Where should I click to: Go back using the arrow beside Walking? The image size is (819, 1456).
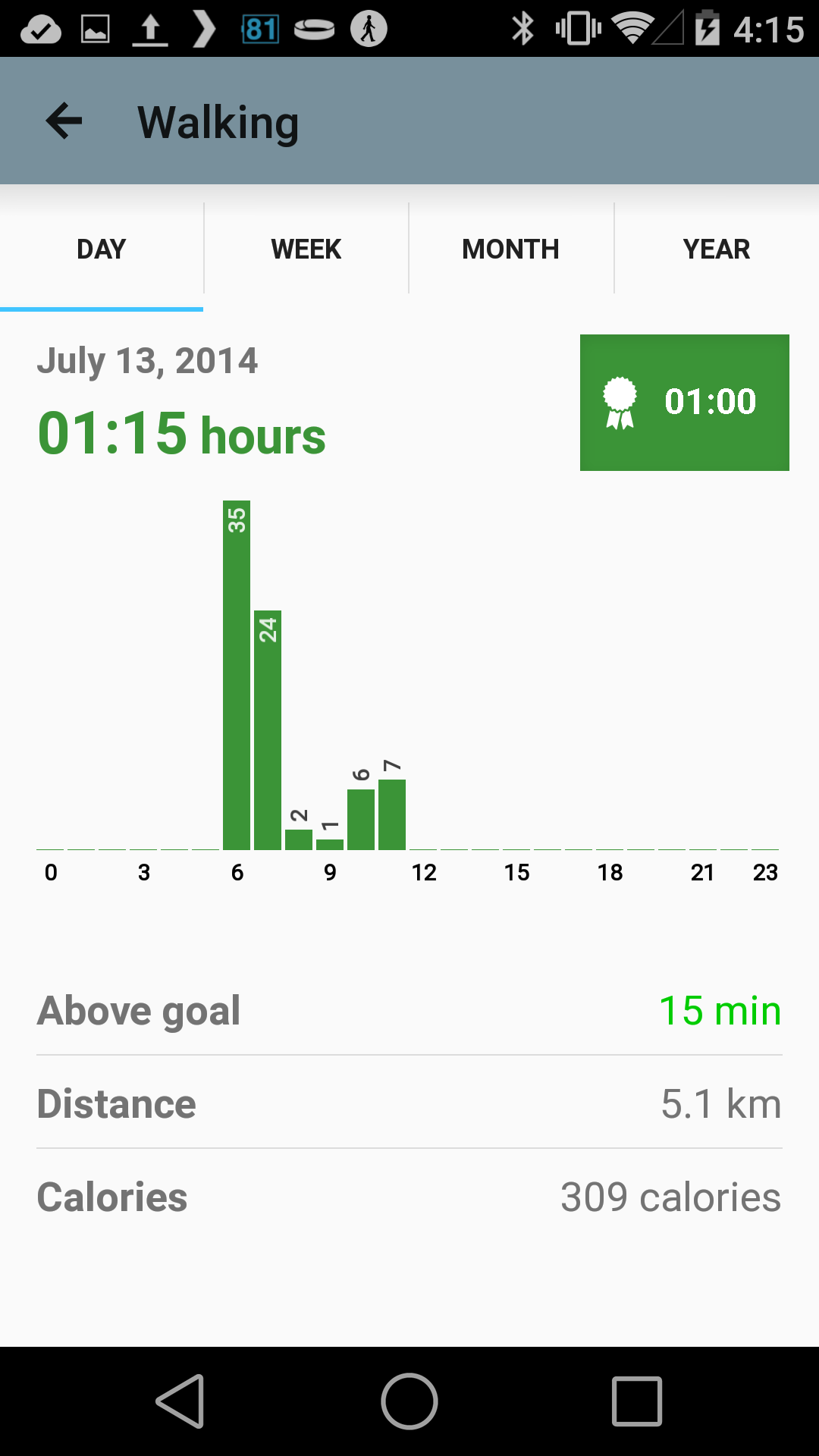pos(64,121)
